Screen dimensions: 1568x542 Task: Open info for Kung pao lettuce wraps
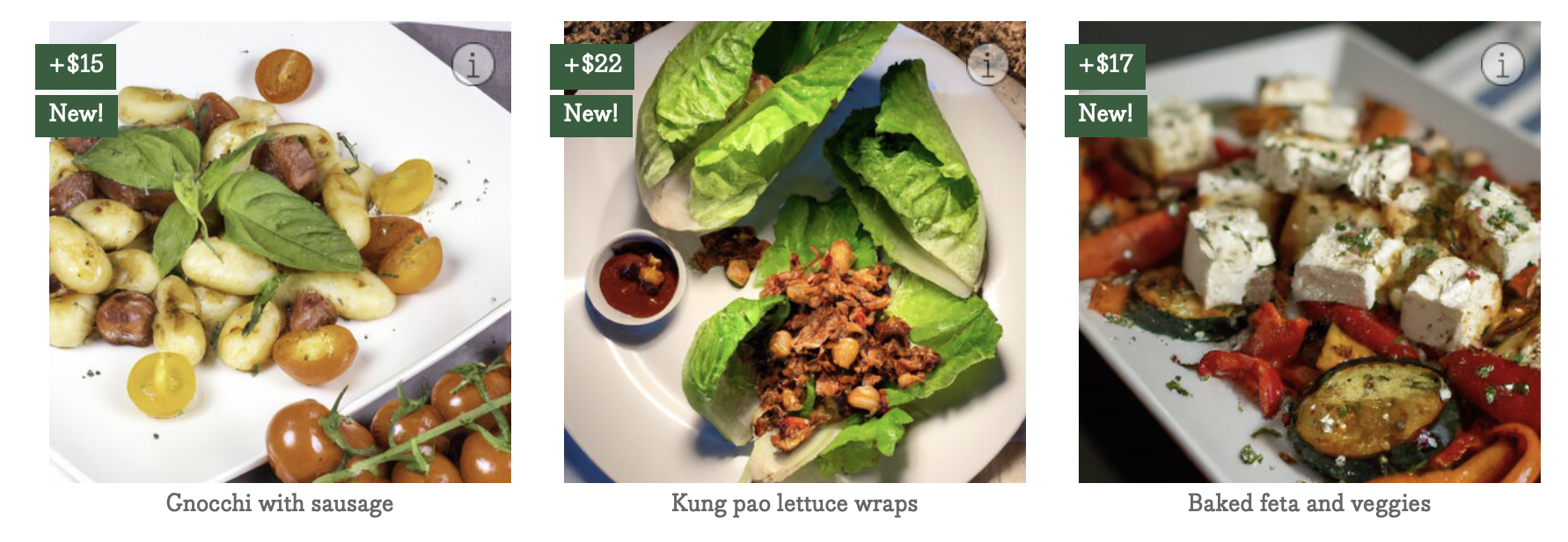point(987,65)
